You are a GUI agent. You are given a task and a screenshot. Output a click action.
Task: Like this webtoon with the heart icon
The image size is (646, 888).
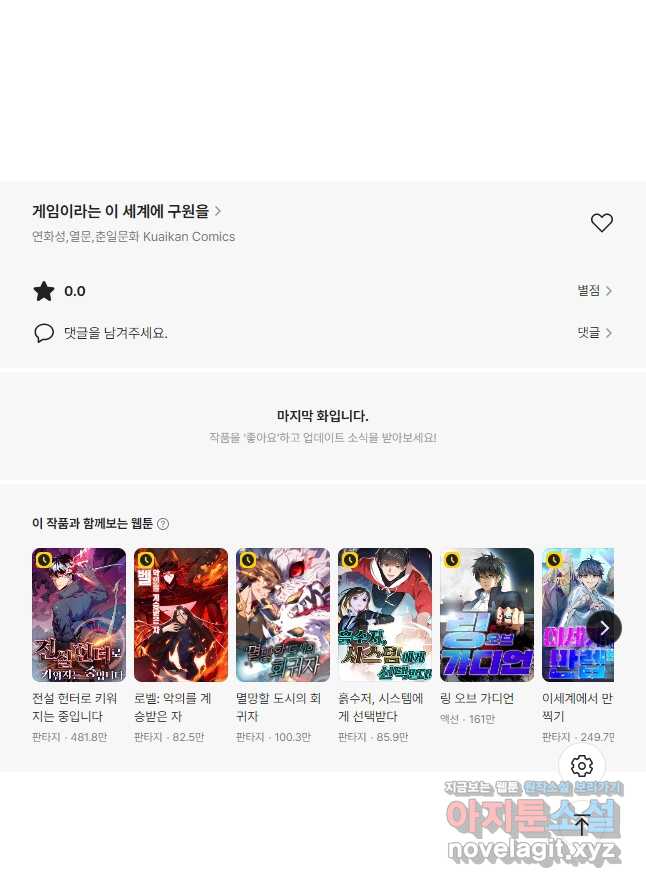(x=601, y=223)
